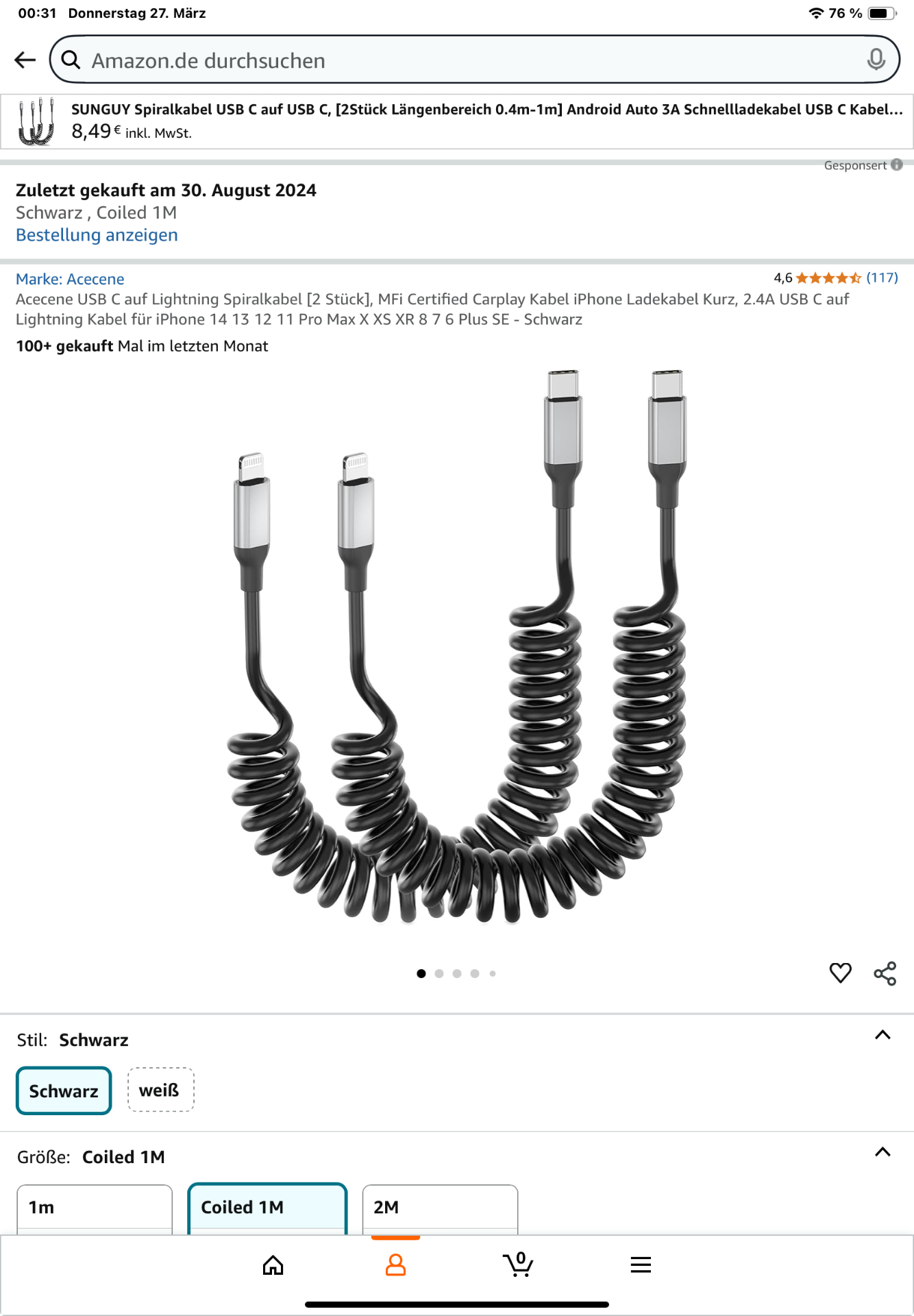Open the hamburger menu tab
This screenshot has width=914, height=1316.
click(641, 1265)
